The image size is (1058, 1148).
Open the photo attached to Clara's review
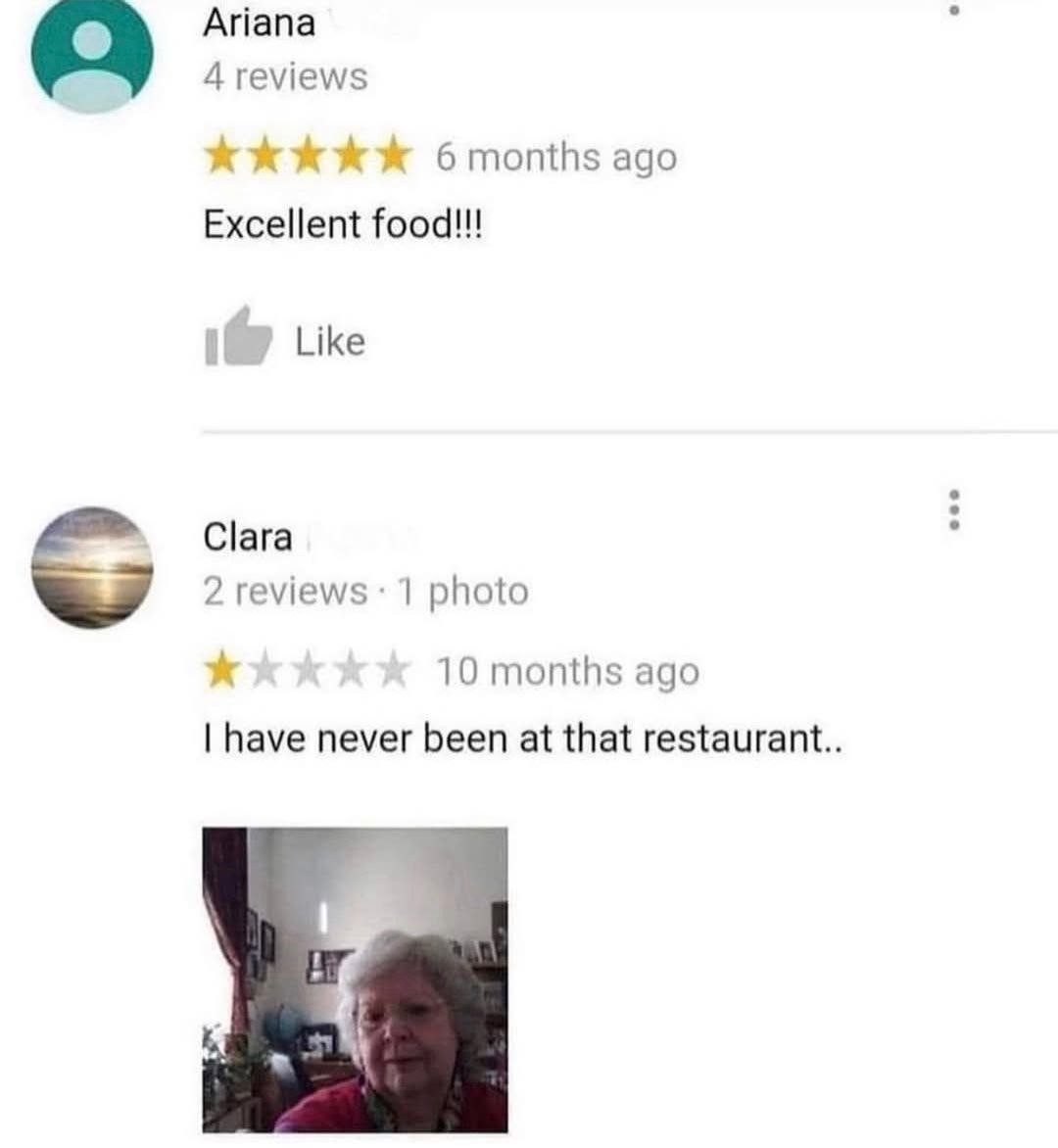tap(355, 980)
